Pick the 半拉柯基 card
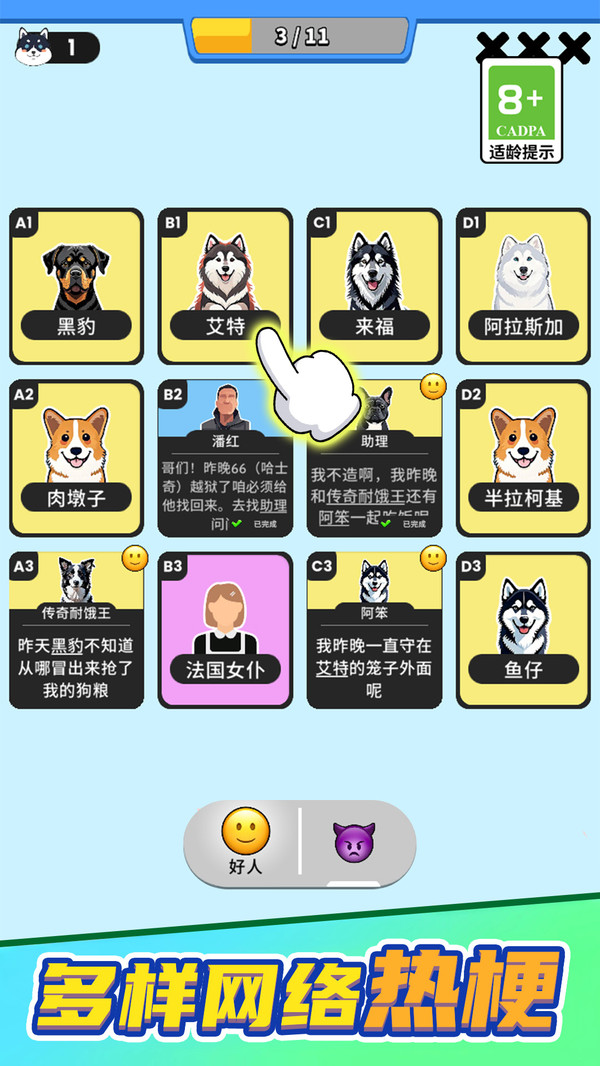Viewport: 600px width, 1066px height. point(524,458)
